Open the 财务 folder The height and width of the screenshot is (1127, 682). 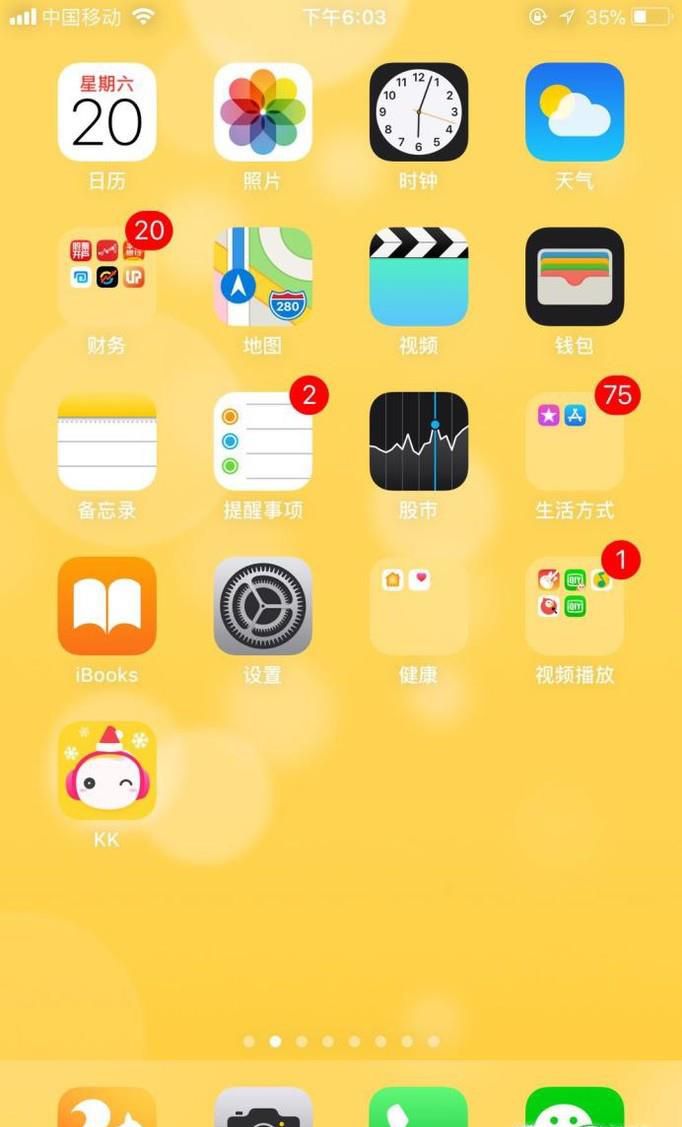point(107,277)
